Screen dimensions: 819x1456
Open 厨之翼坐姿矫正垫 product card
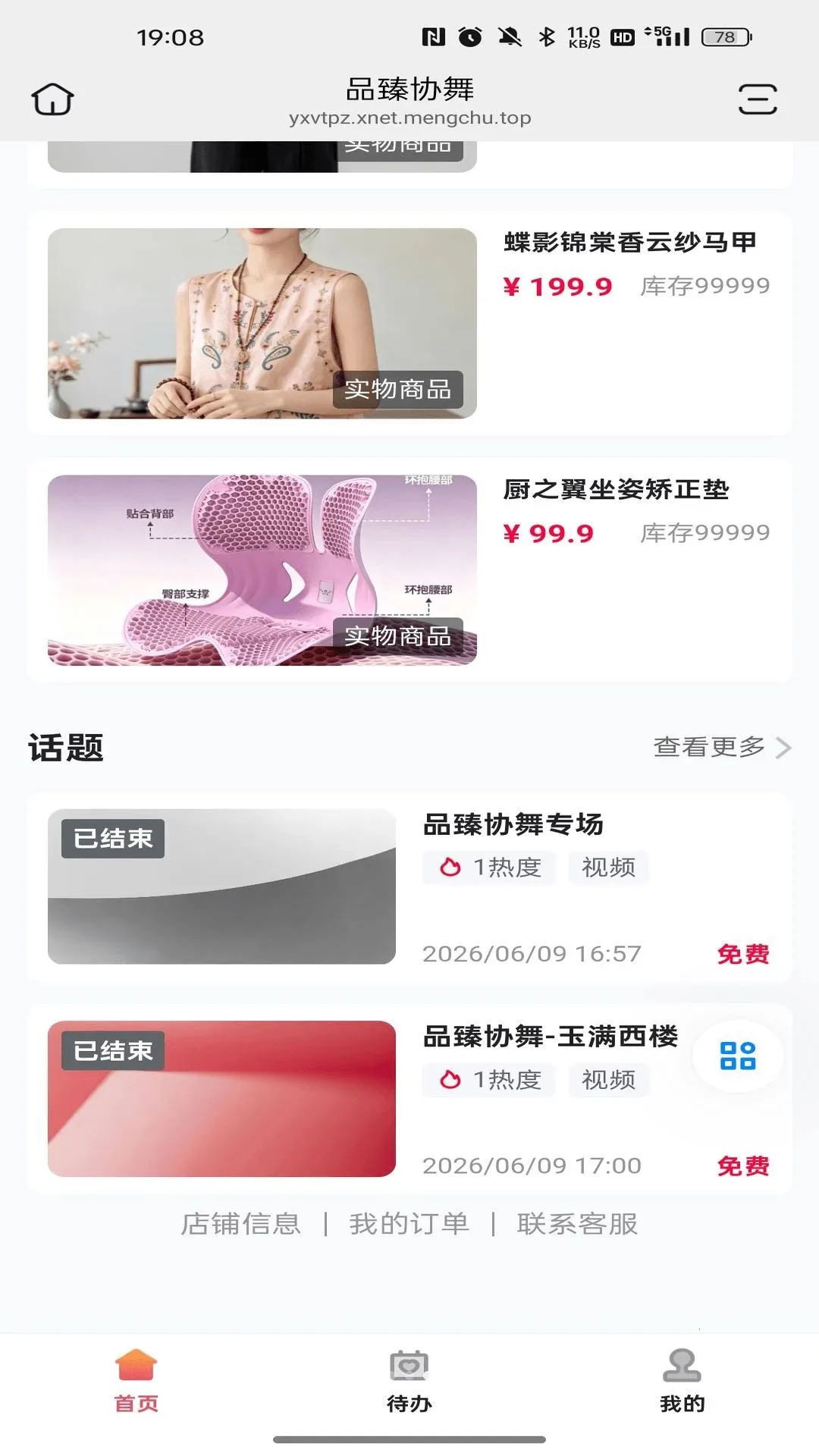409,570
